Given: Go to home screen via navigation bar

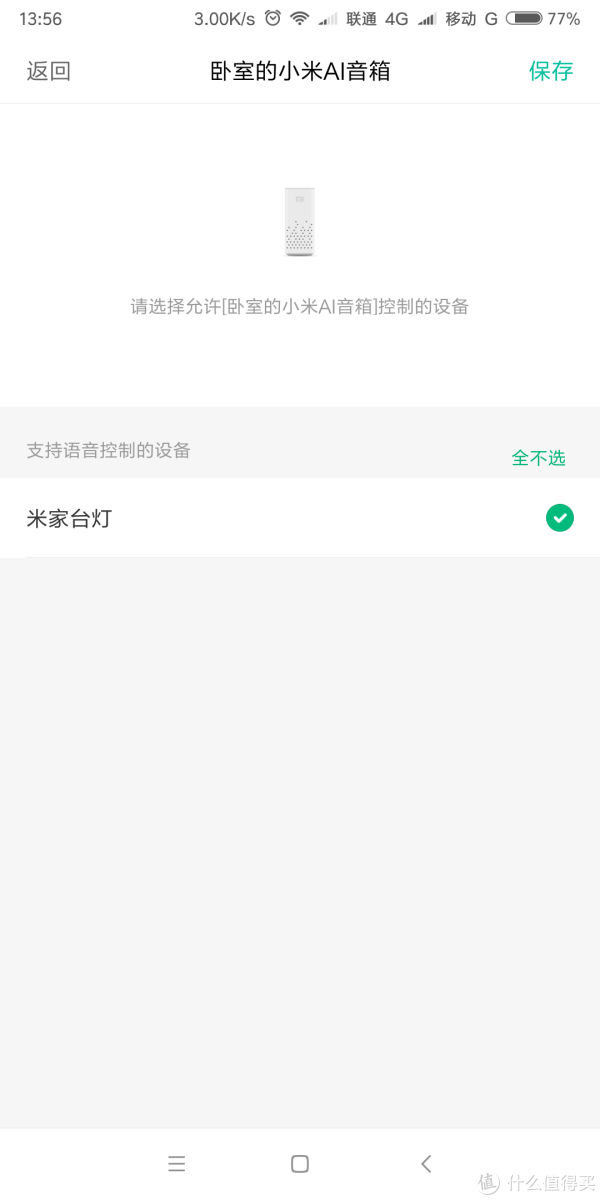Looking at the screenshot, I should click(299, 1164).
